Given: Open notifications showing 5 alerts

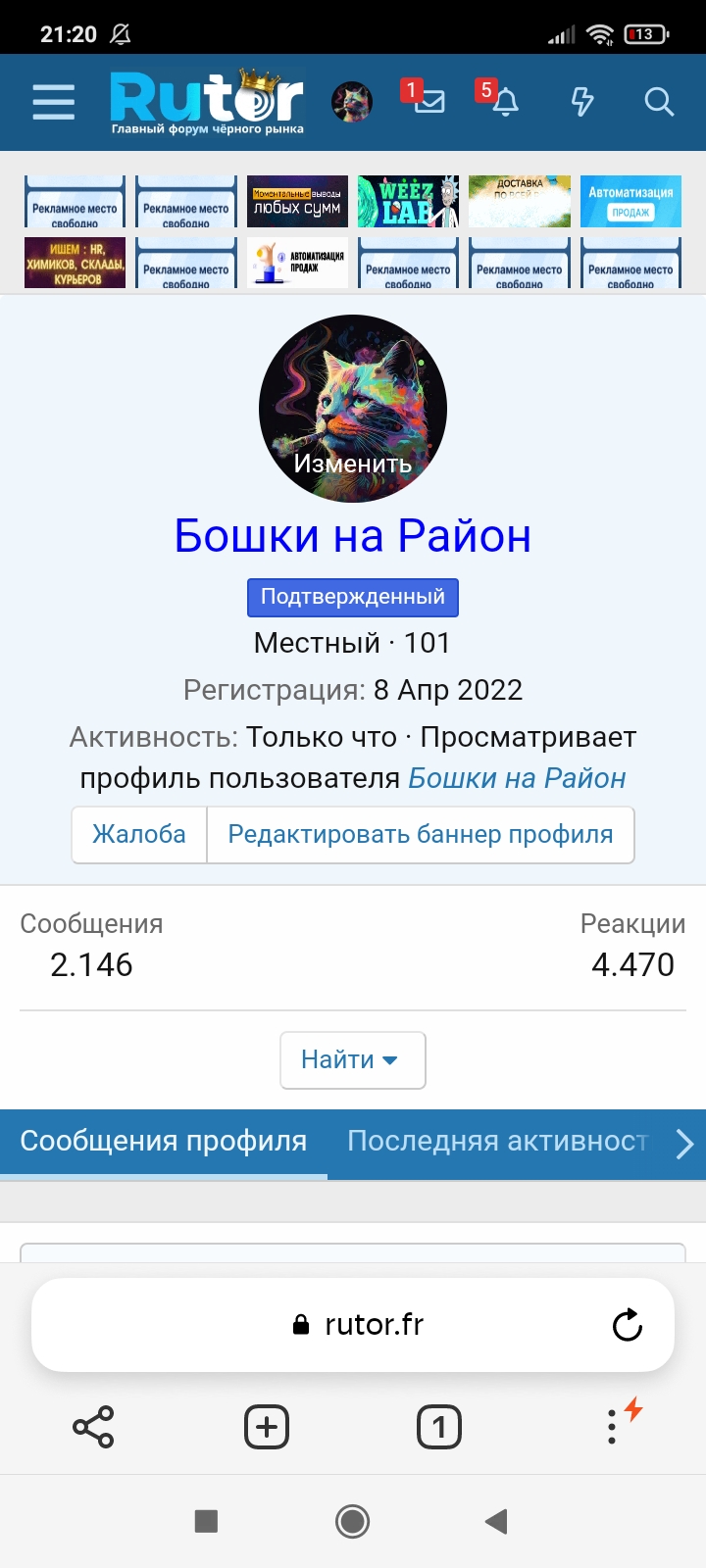Looking at the screenshot, I should [504, 103].
